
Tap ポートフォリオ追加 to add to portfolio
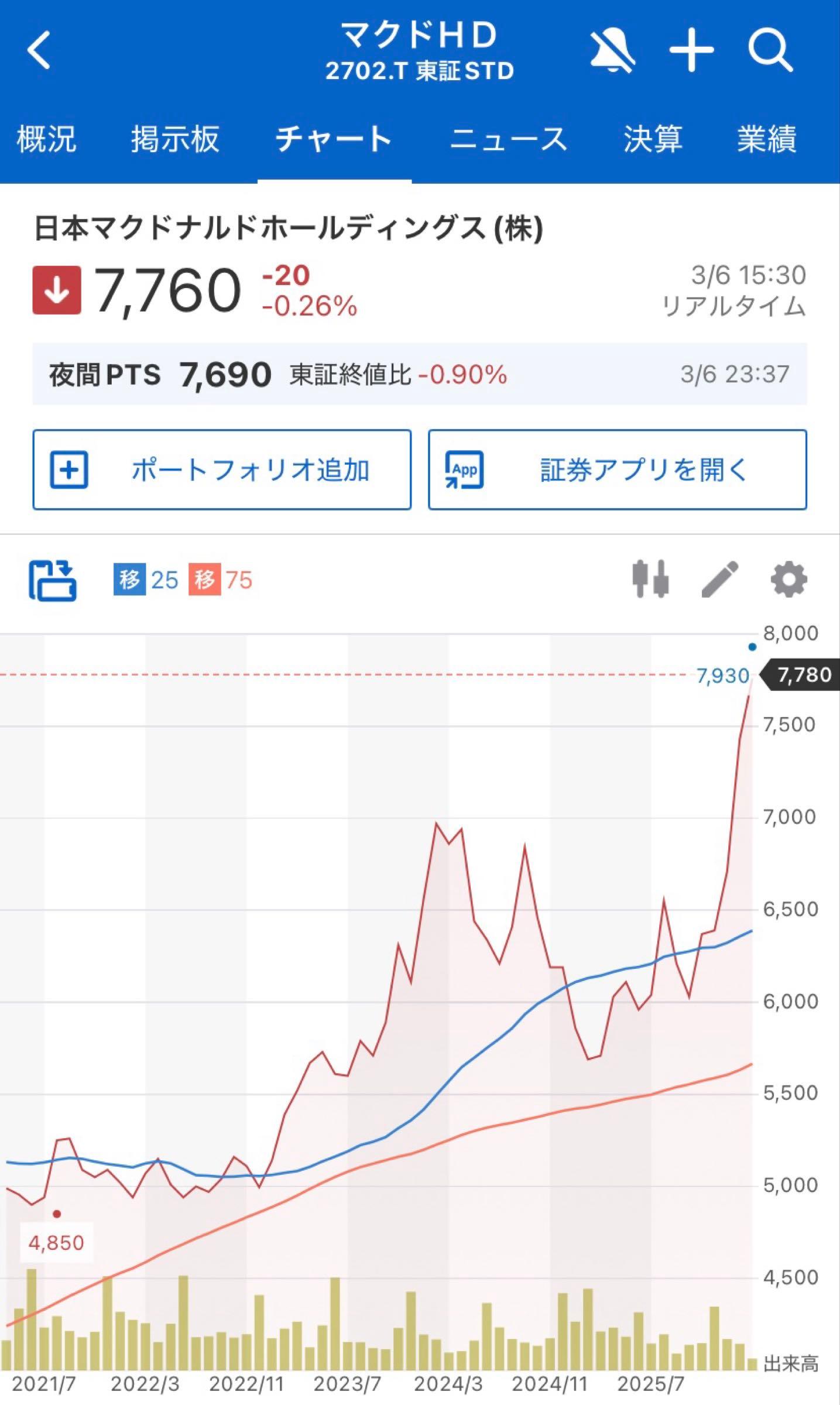pyautogui.click(x=222, y=471)
